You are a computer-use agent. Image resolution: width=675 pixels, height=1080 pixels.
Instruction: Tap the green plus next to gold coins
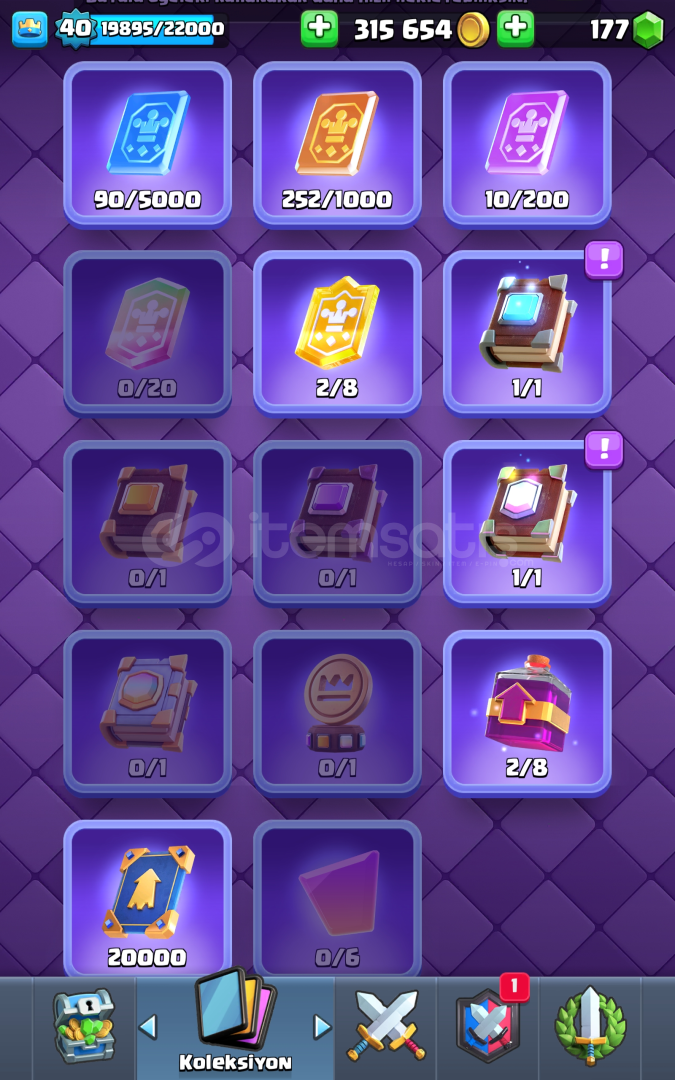tap(319, 29)
